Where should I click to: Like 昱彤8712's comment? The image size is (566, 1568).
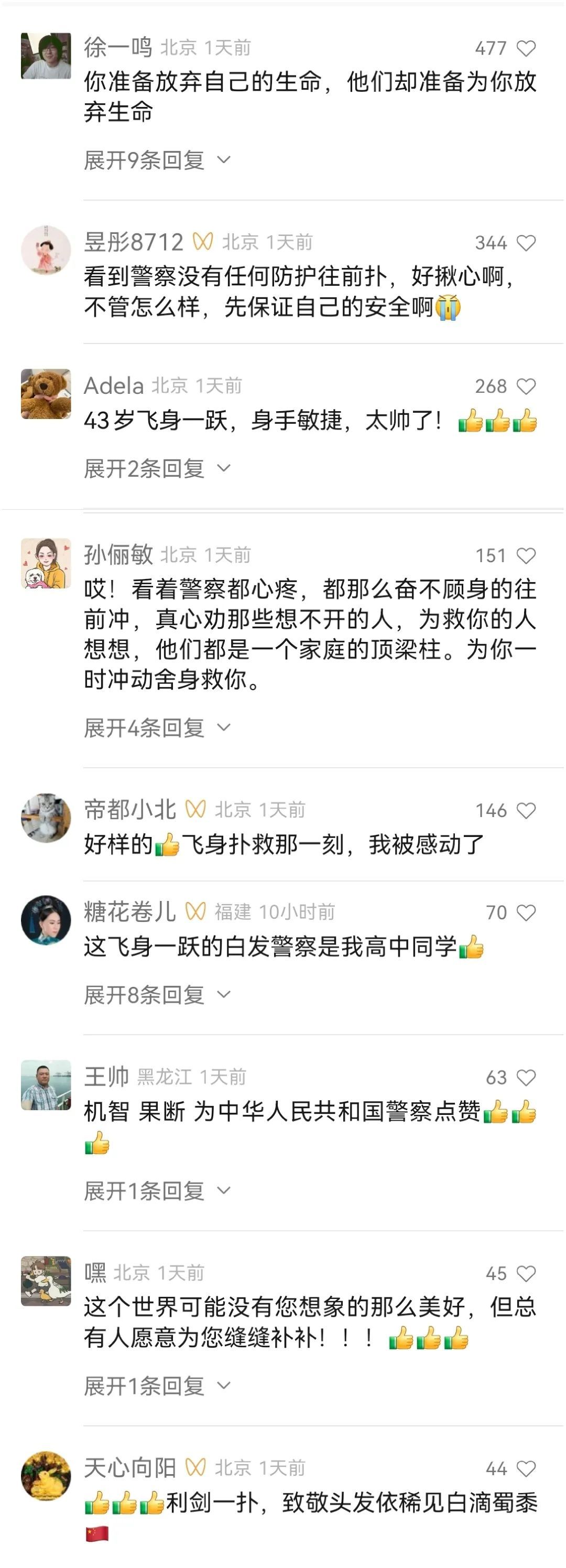525,243
